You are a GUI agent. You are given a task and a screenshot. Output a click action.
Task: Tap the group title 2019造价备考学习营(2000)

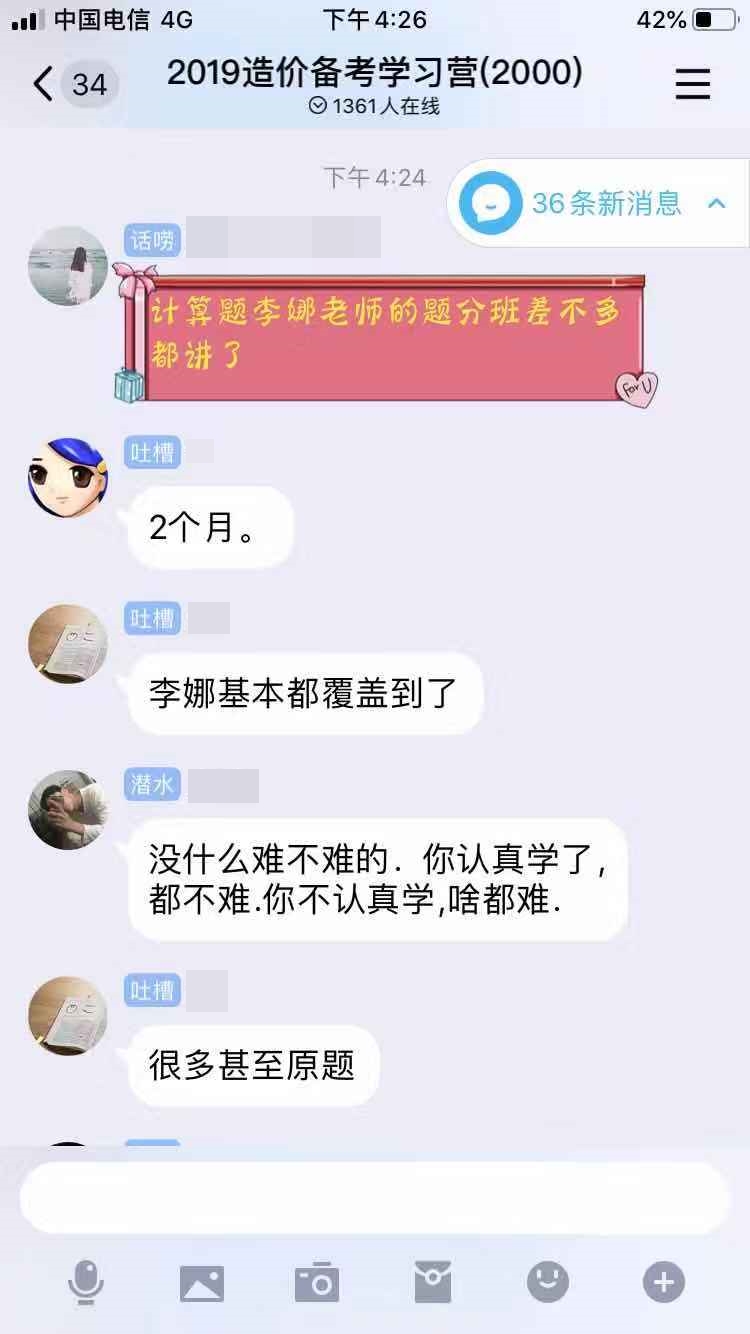pyautogui.click(x=375, y=76)
